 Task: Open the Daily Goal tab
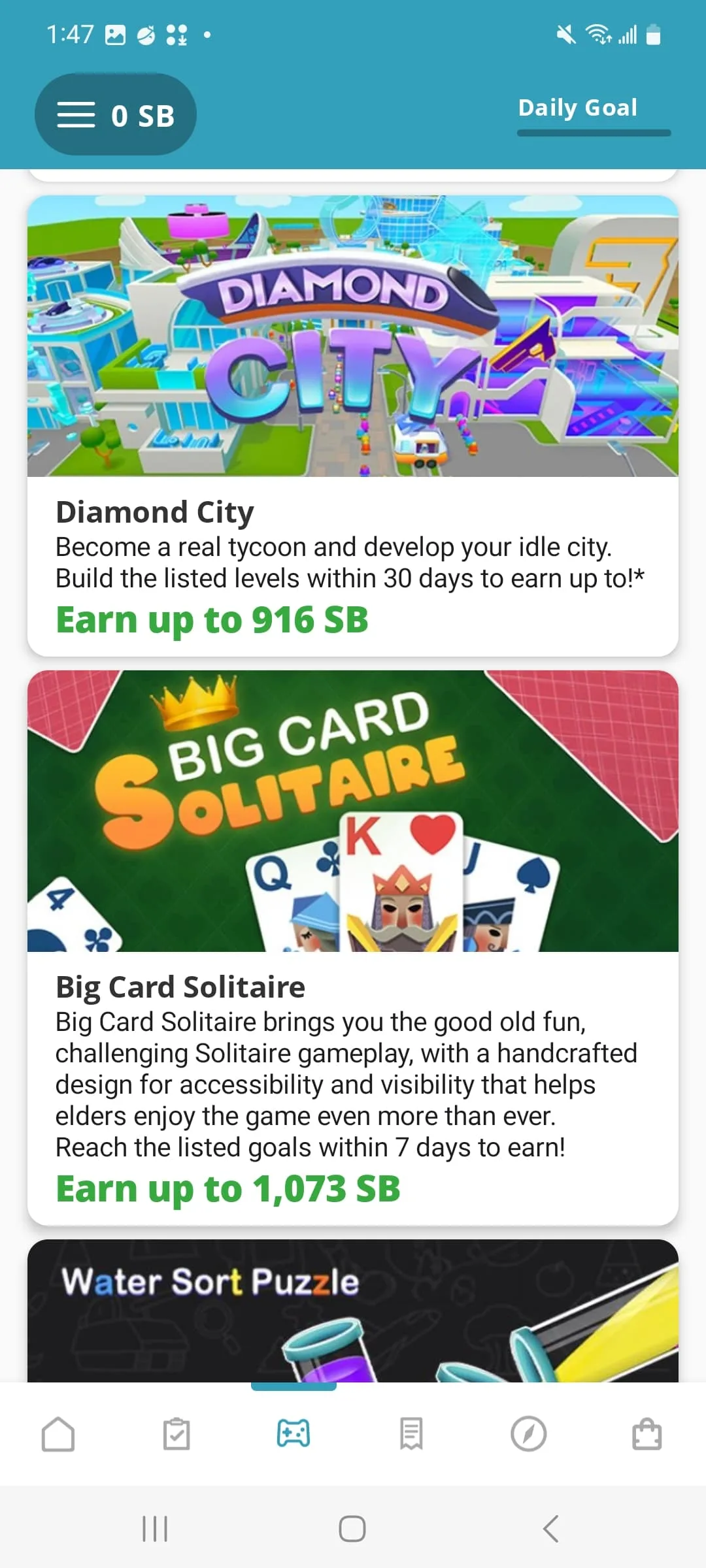click(x=578, y=108)
